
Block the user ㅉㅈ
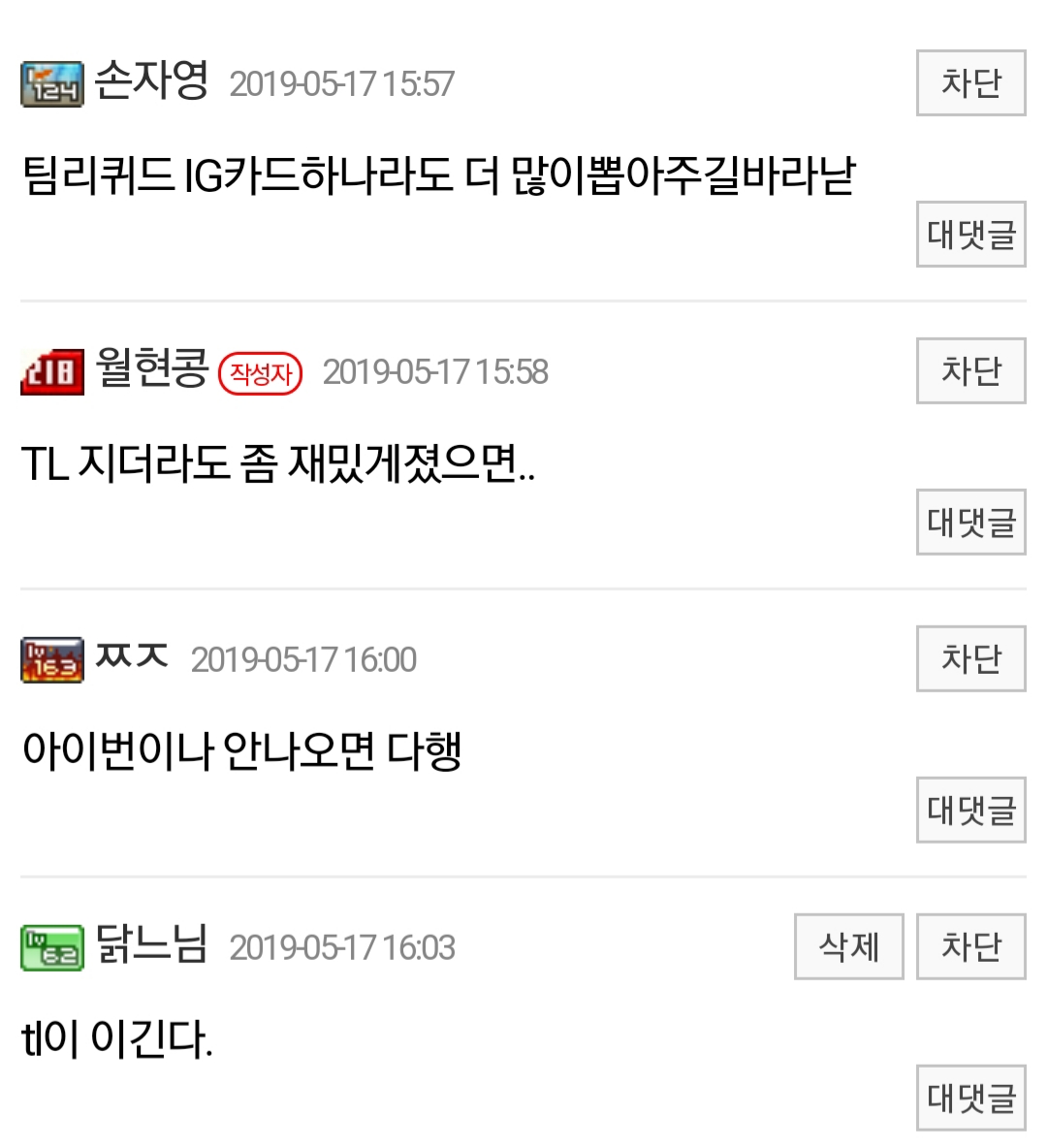coord(970,658)
